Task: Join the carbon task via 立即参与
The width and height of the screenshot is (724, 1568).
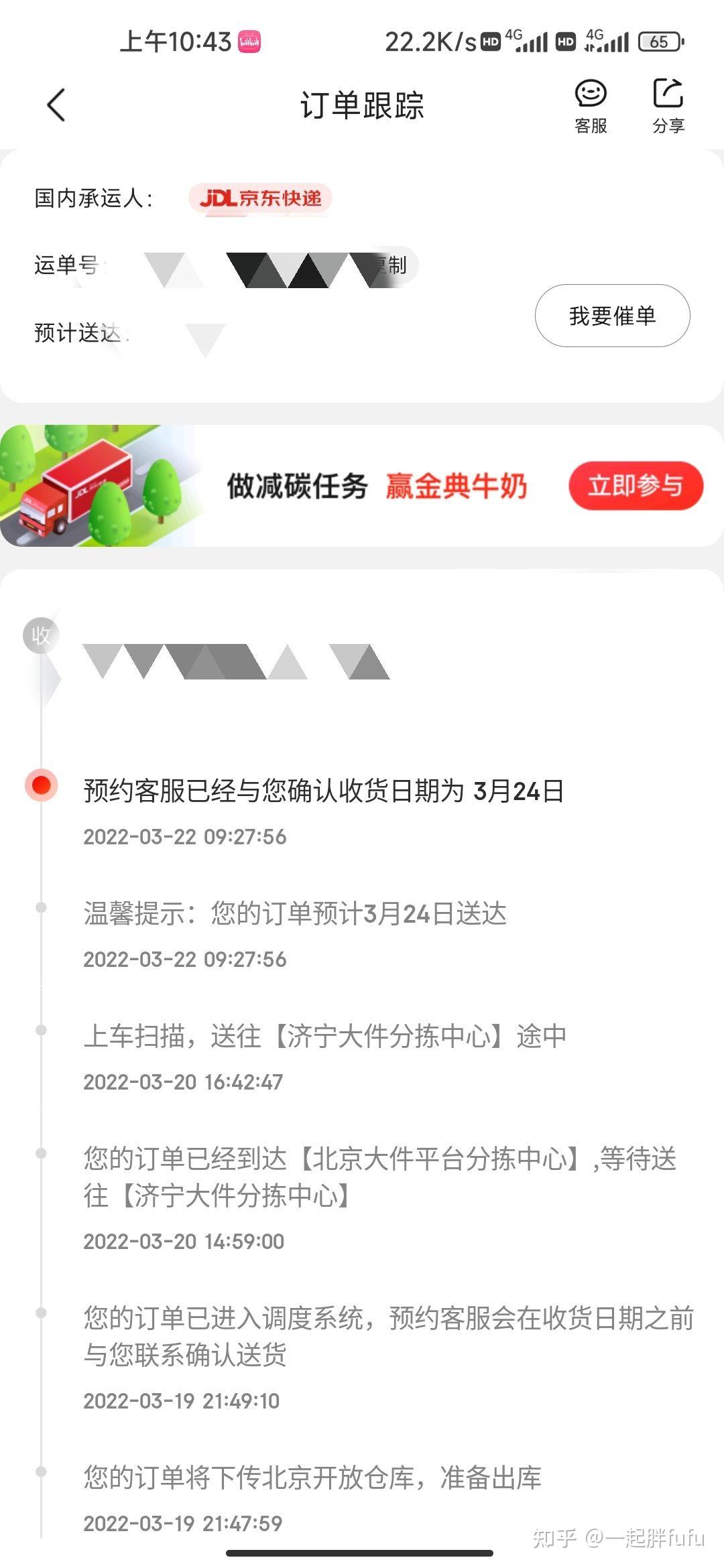Action: point(636,486)
